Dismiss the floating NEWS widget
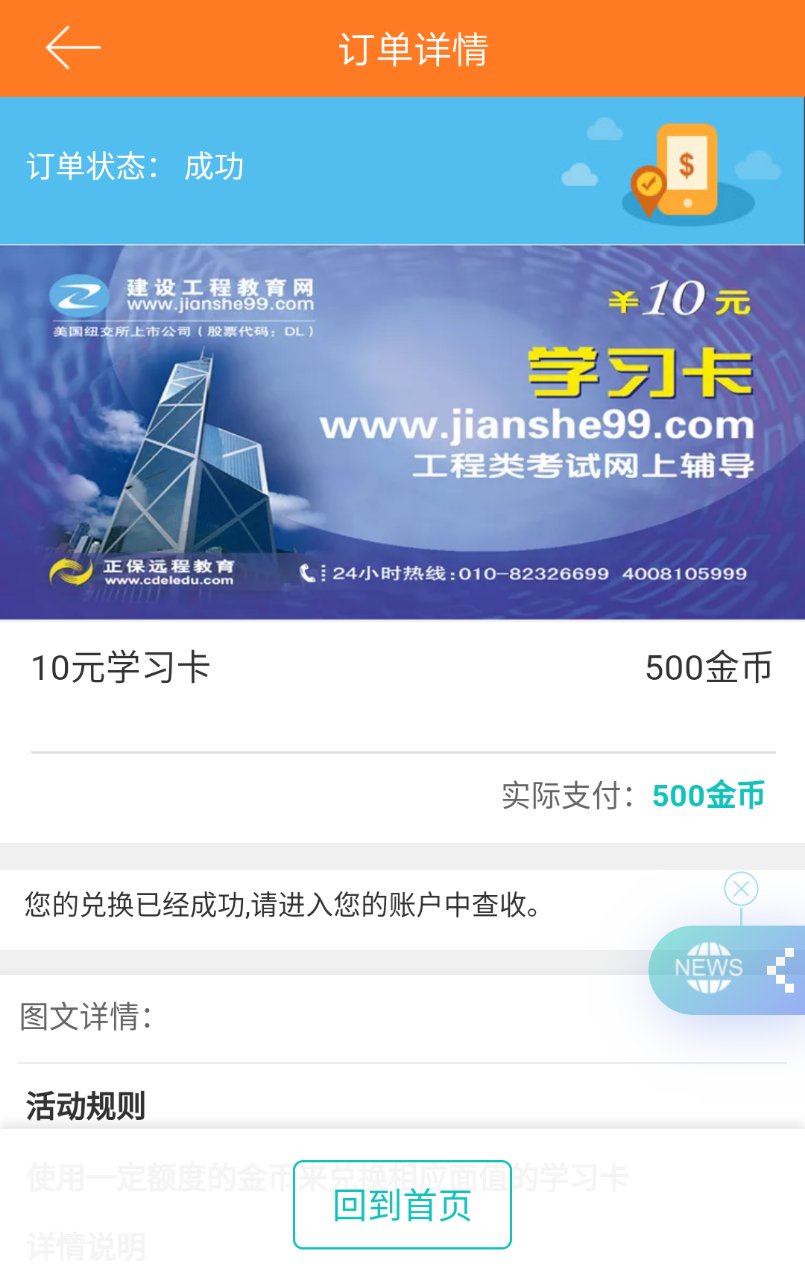The image size is (805, 1280). pyautogui.click(x=741, y=888)
